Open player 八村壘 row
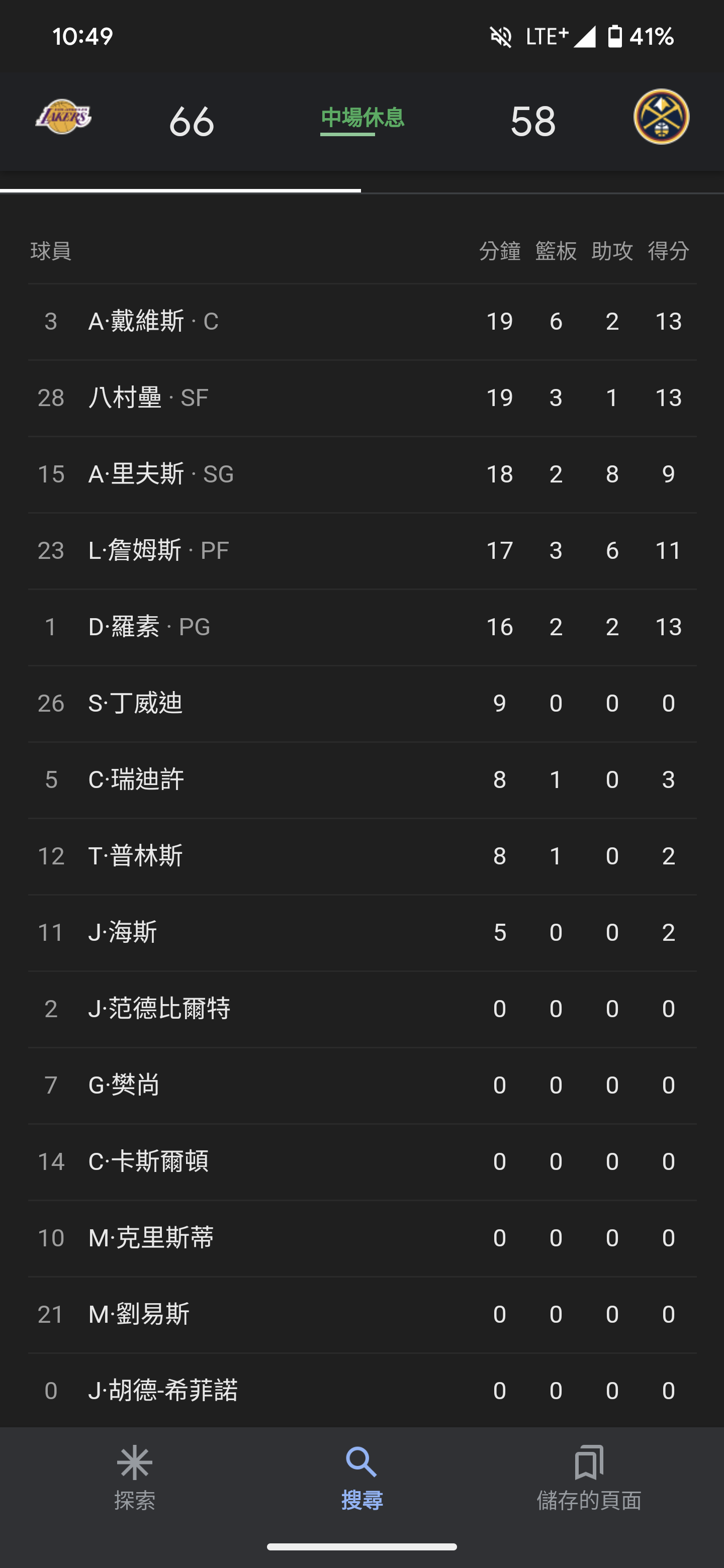724x1568 pixels. pos(361,398)
